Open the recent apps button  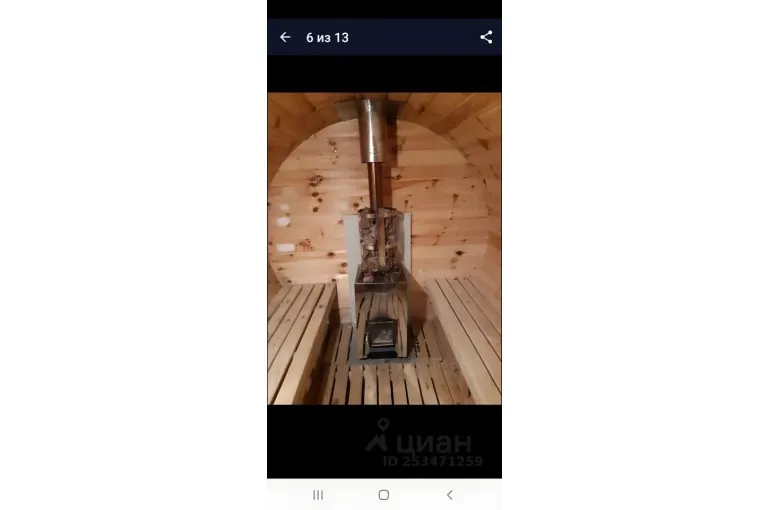(318, 495)
